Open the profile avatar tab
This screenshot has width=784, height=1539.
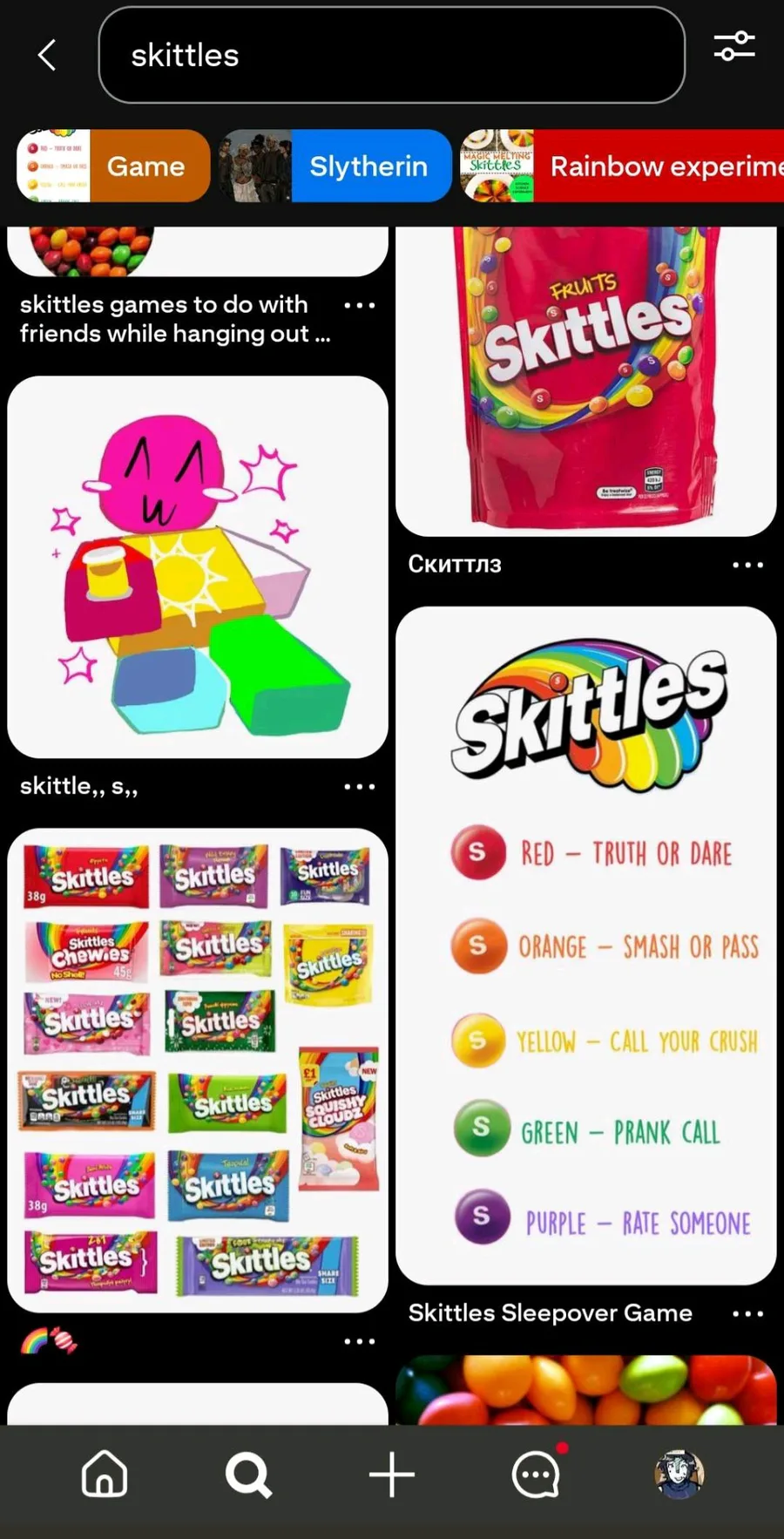(x=679, y=1475)
